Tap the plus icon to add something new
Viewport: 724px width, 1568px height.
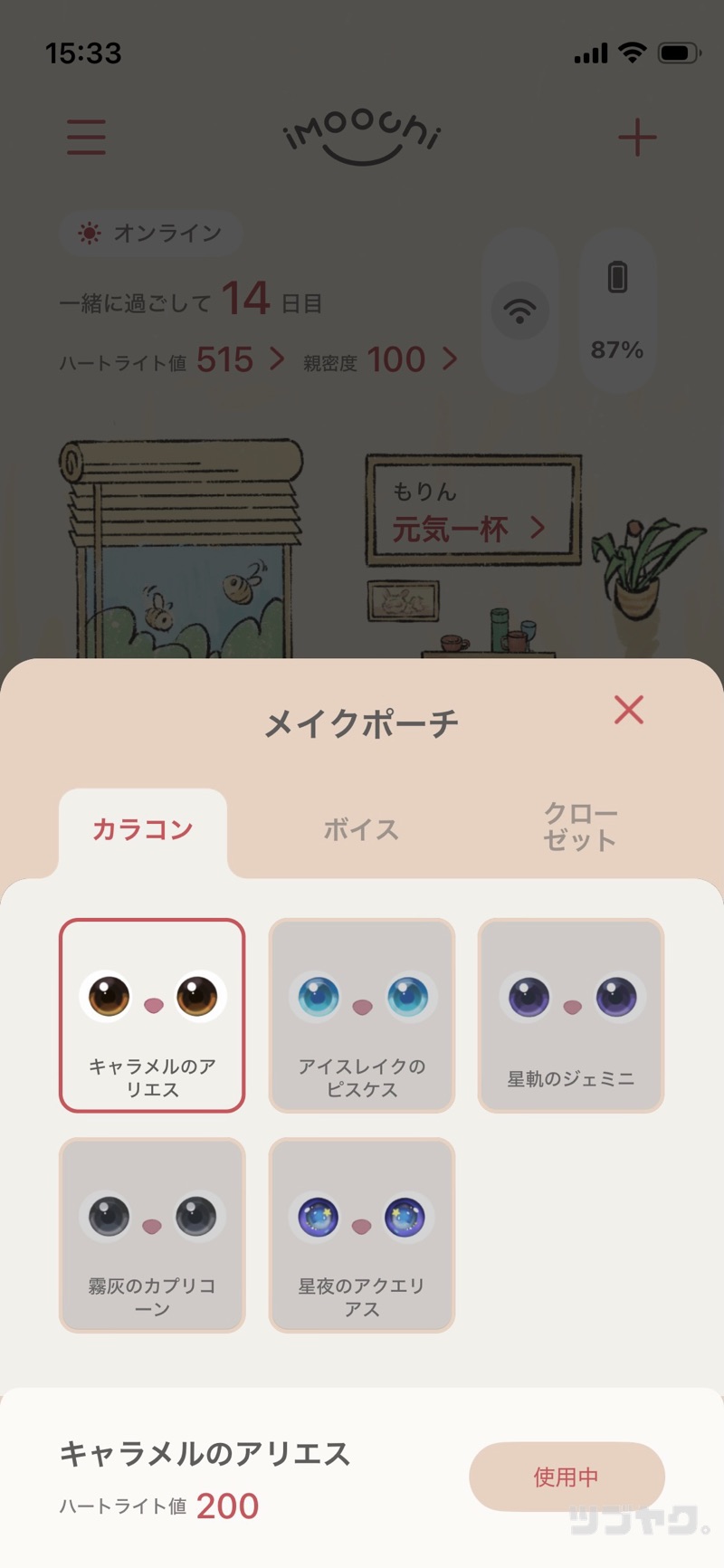pos(638,136)
